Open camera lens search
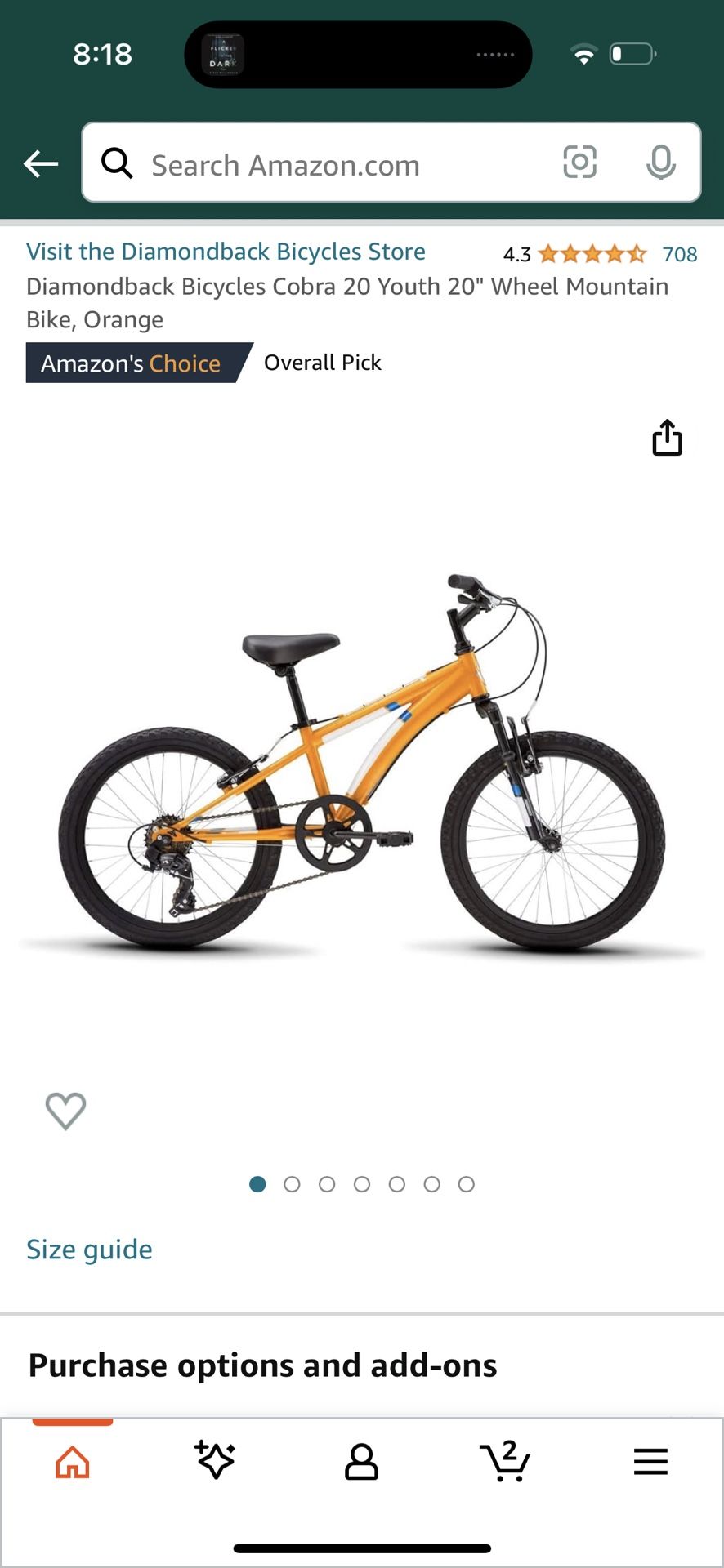The height and width of the screenshot is (1568, 724). pyautogui.click(x=579, y=163)
